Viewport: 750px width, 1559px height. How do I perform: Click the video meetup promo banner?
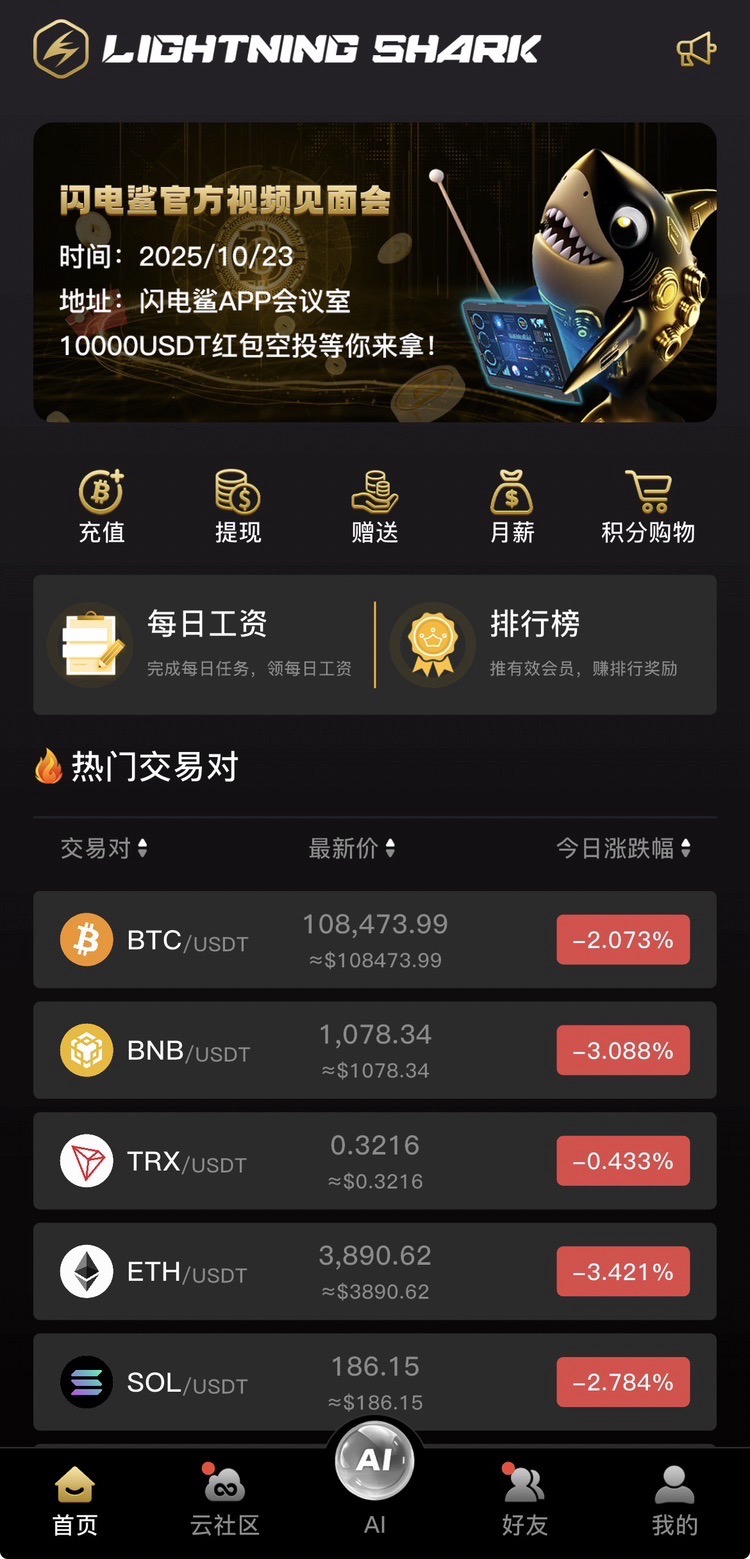point(375,270)
